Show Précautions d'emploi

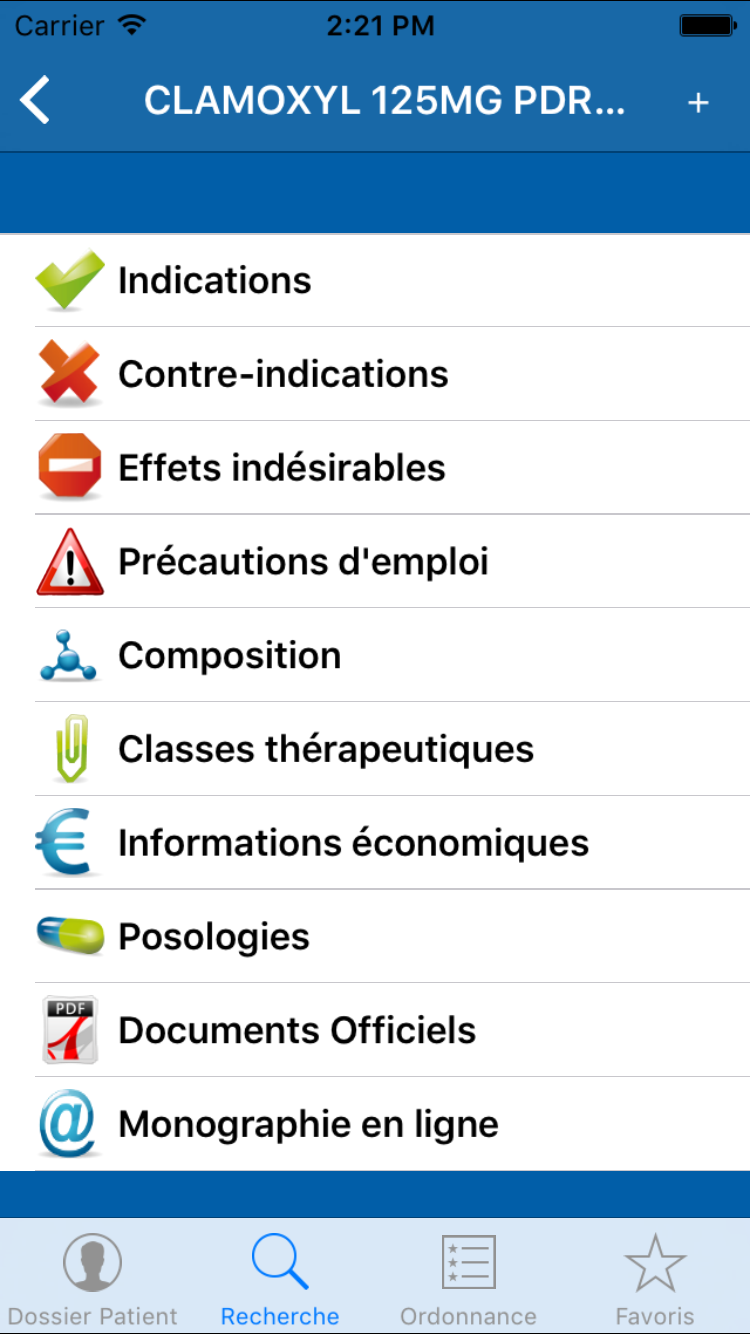375,562
